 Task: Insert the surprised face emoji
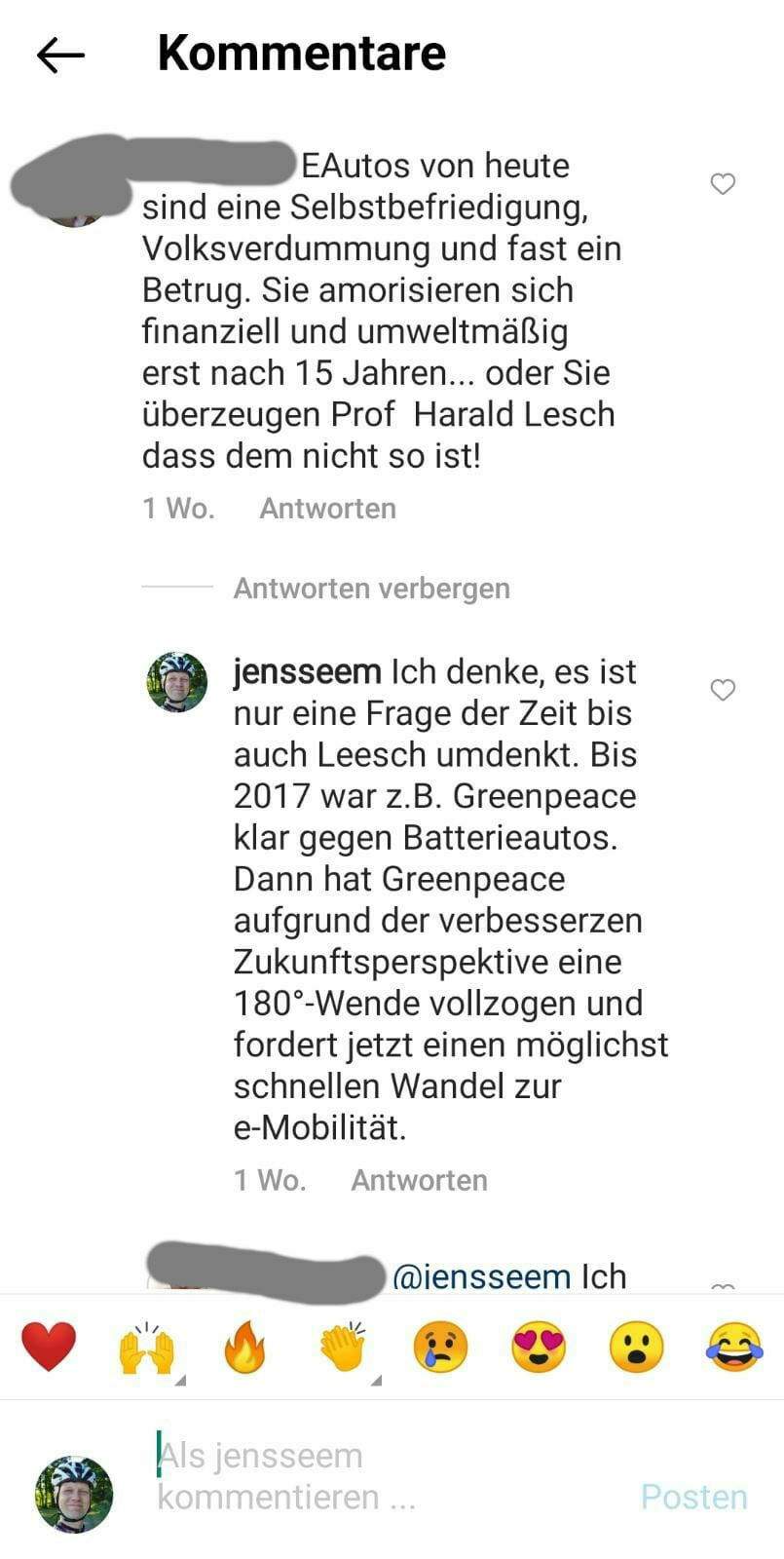637,1348
